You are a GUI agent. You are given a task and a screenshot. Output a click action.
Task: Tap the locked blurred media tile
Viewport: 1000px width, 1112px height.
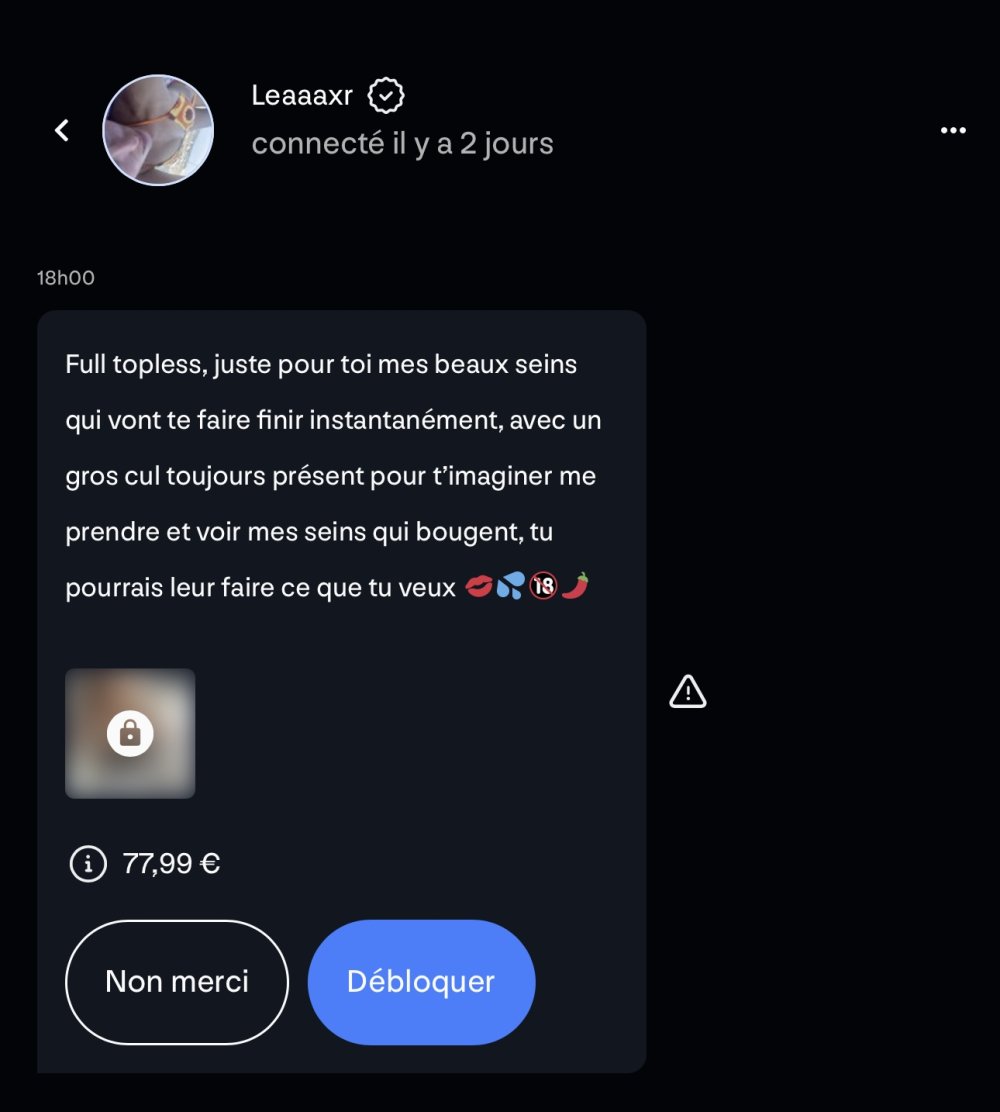(x=130, y=733)
